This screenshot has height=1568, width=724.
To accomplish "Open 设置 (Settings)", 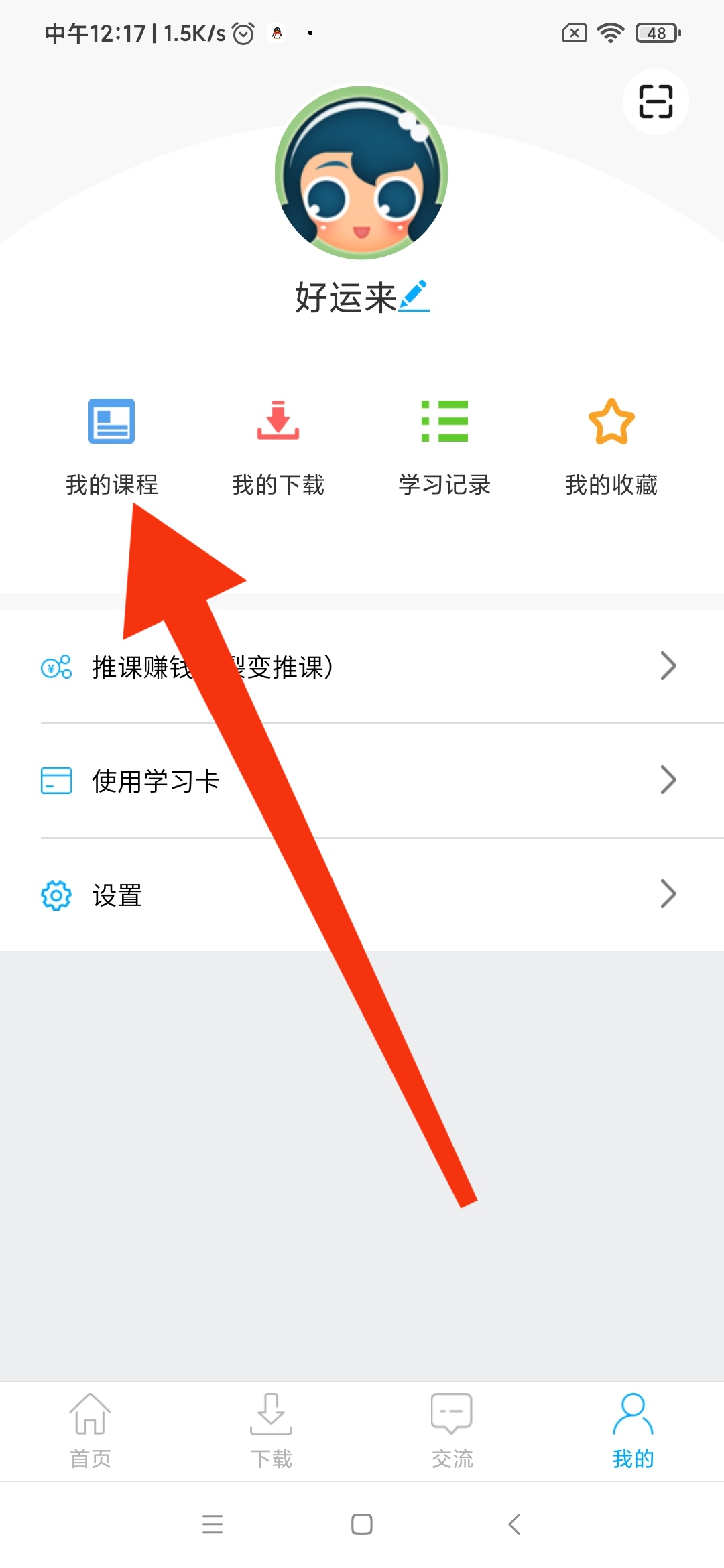I will tap(362, 895).
